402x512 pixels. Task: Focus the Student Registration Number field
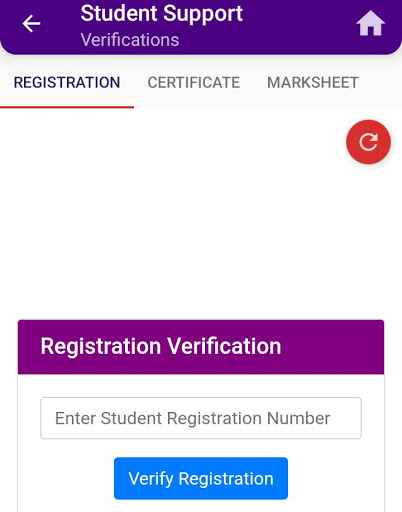201,418
